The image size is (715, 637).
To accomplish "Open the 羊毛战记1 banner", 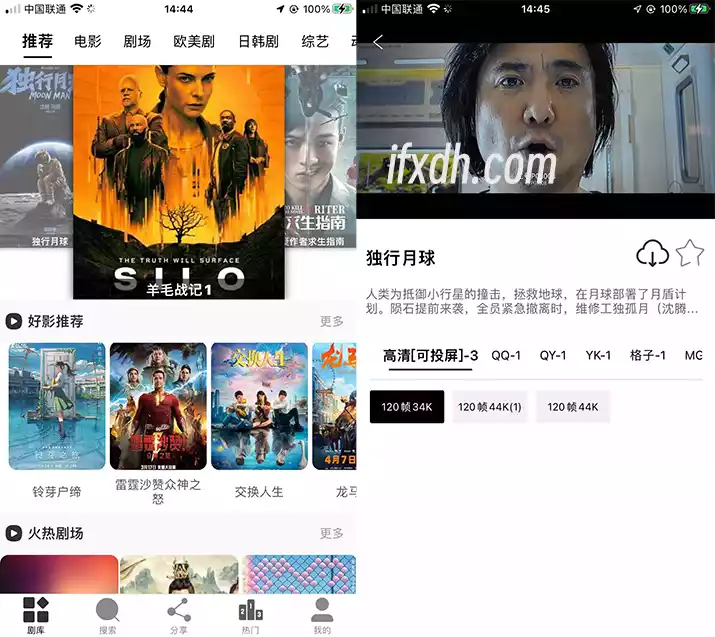I will coord(179,180).
